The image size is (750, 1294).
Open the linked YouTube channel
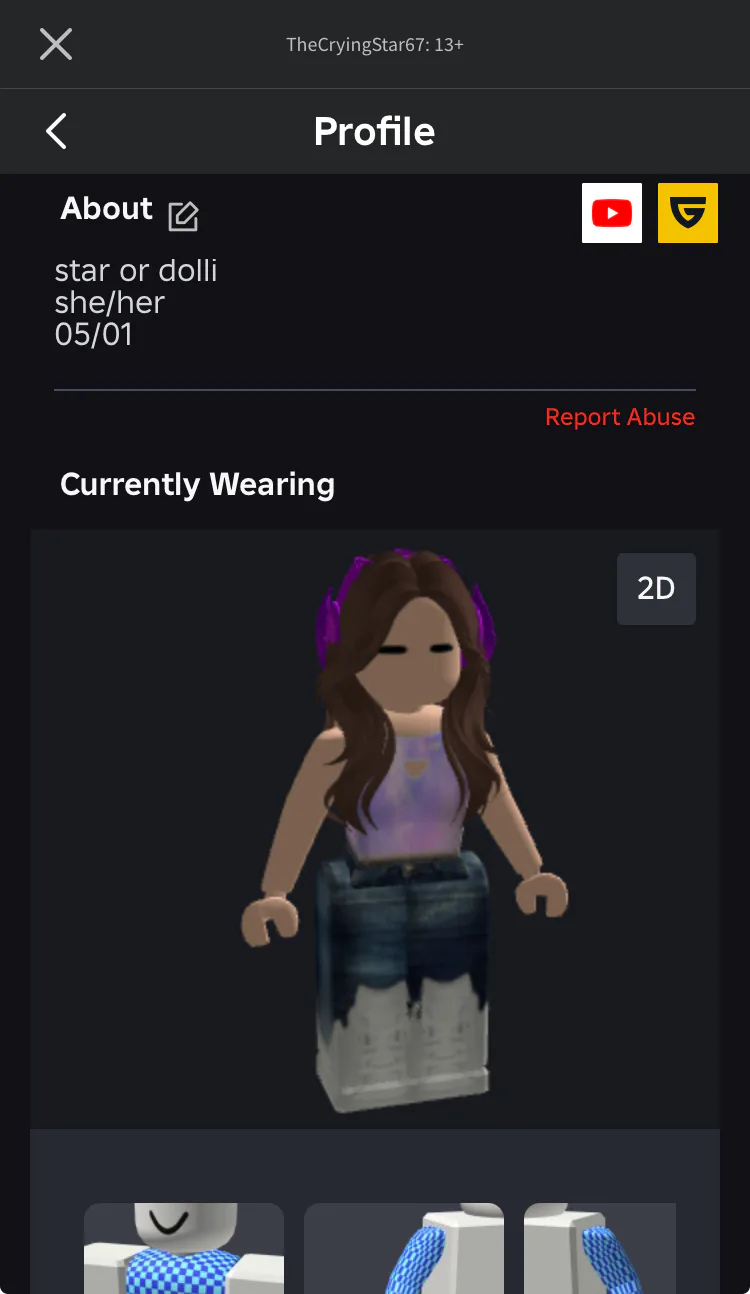pyautogui.click(x=612, y=213)
